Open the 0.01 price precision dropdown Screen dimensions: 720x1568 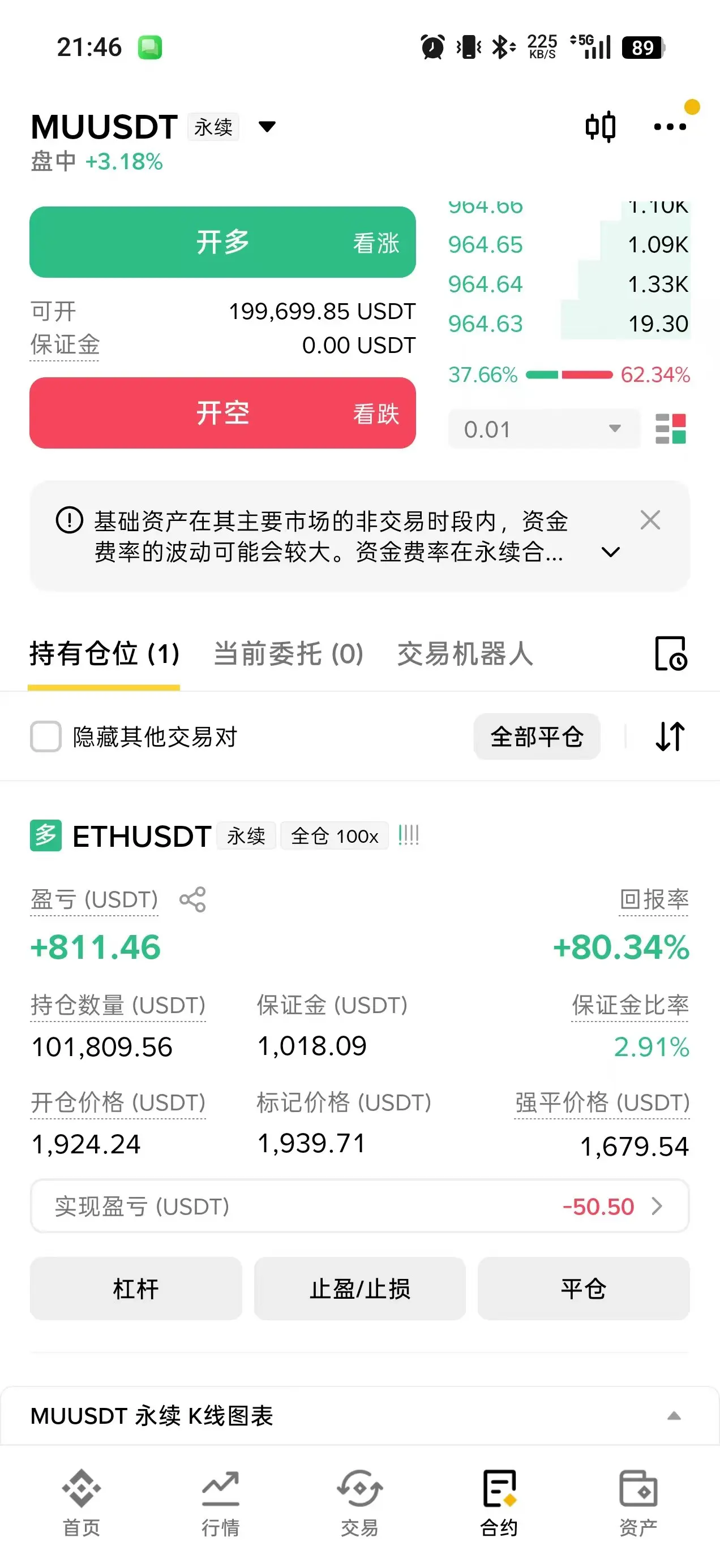[544, 429]
